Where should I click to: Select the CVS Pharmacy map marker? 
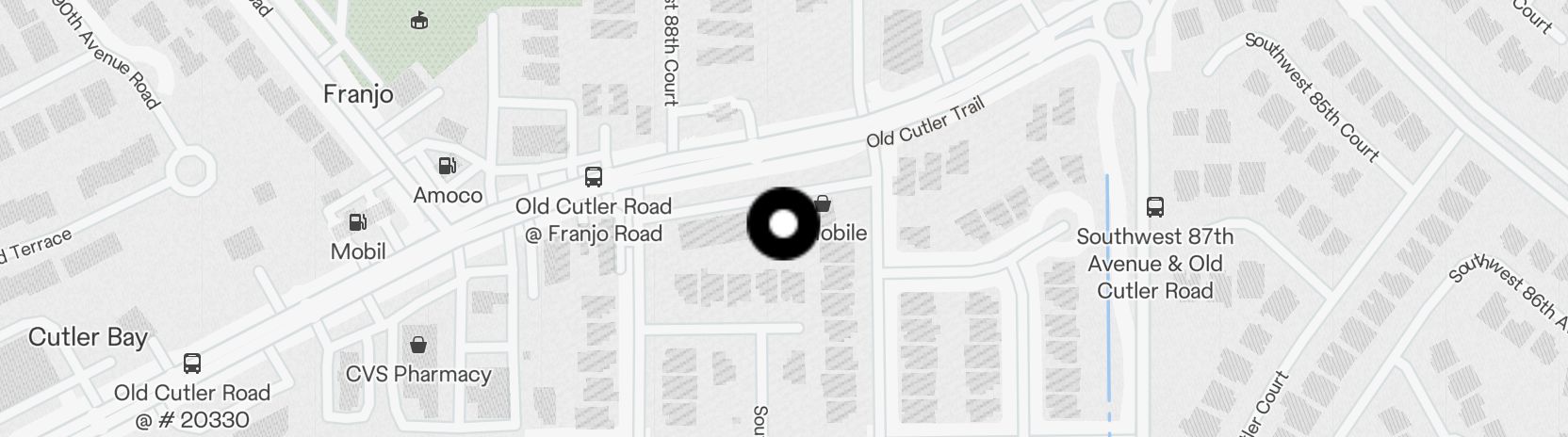pos(418,346)
